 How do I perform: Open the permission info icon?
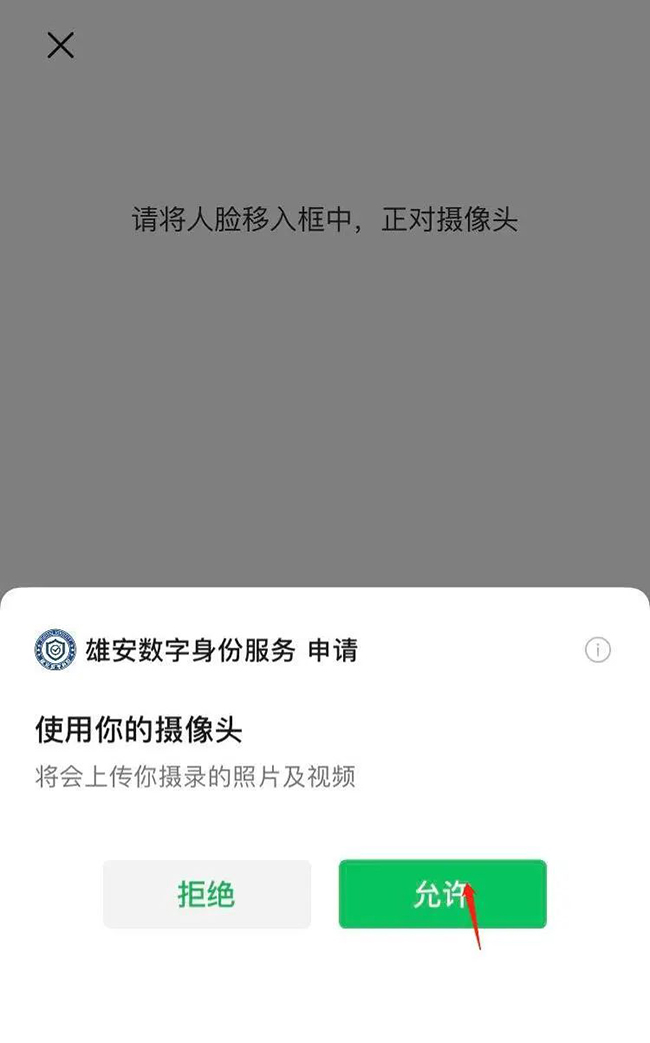coord(597,650)
